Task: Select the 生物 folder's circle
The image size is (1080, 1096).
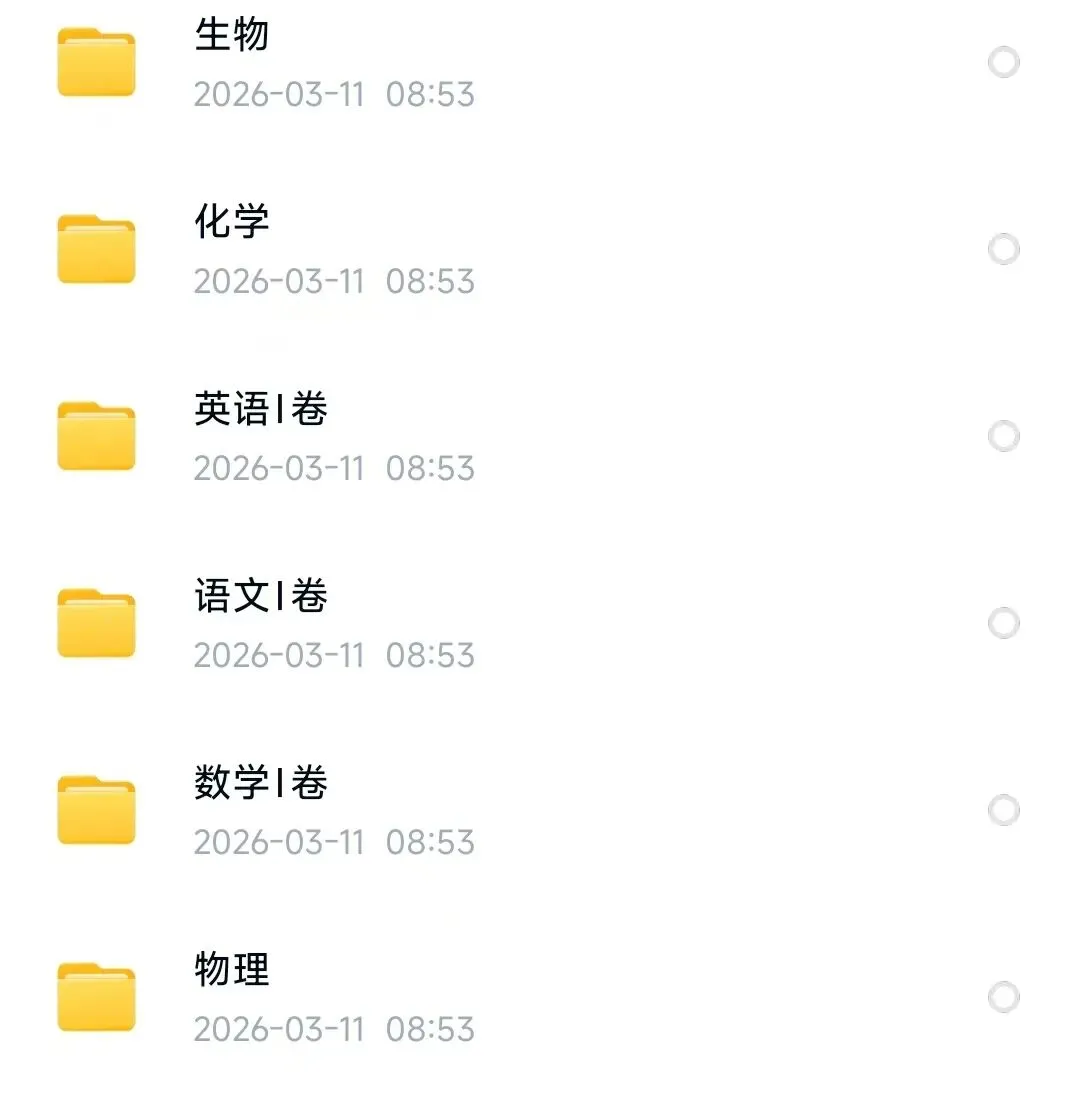Action: (1003, 63)
